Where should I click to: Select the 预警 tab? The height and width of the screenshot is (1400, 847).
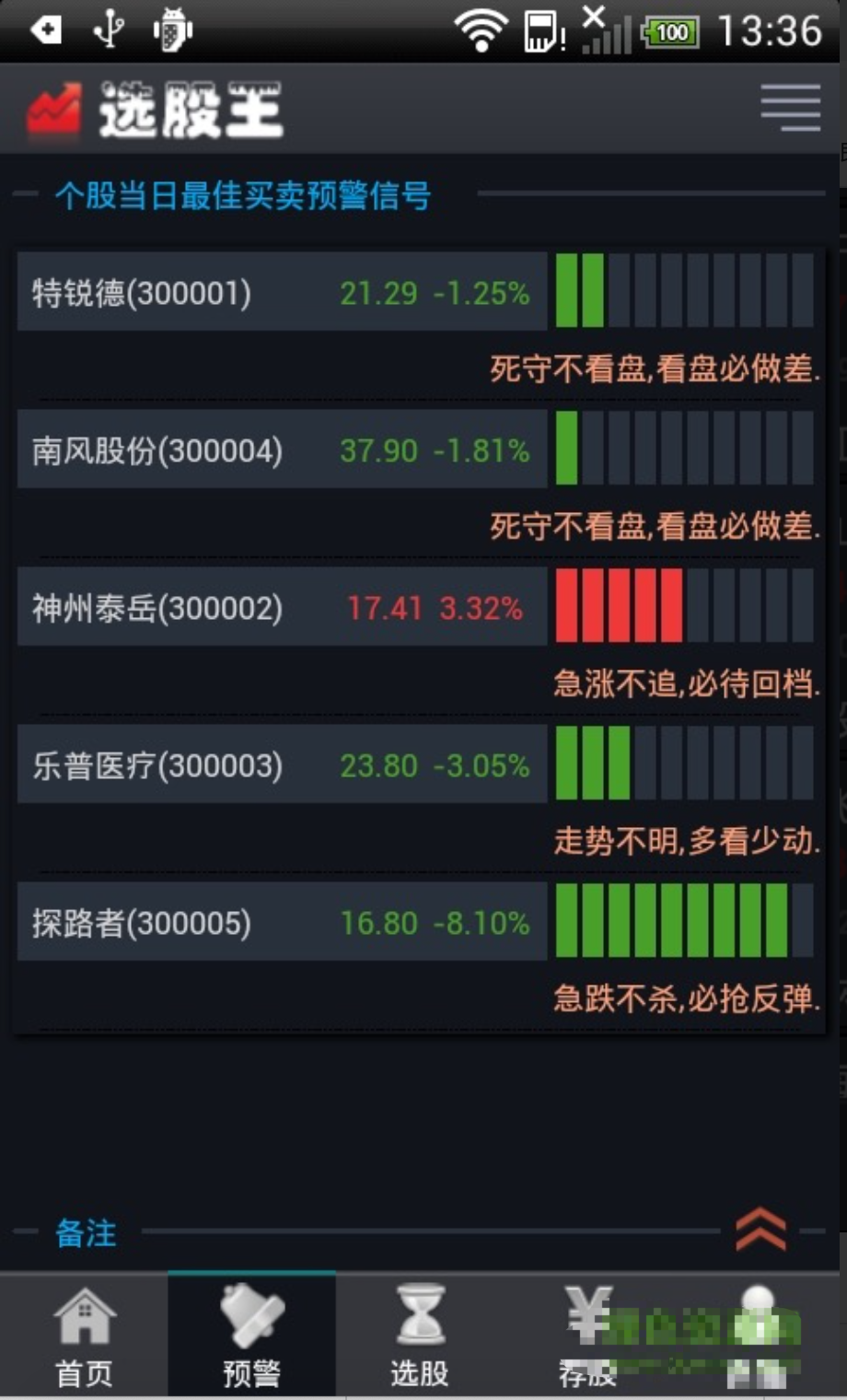(251, 1337)
